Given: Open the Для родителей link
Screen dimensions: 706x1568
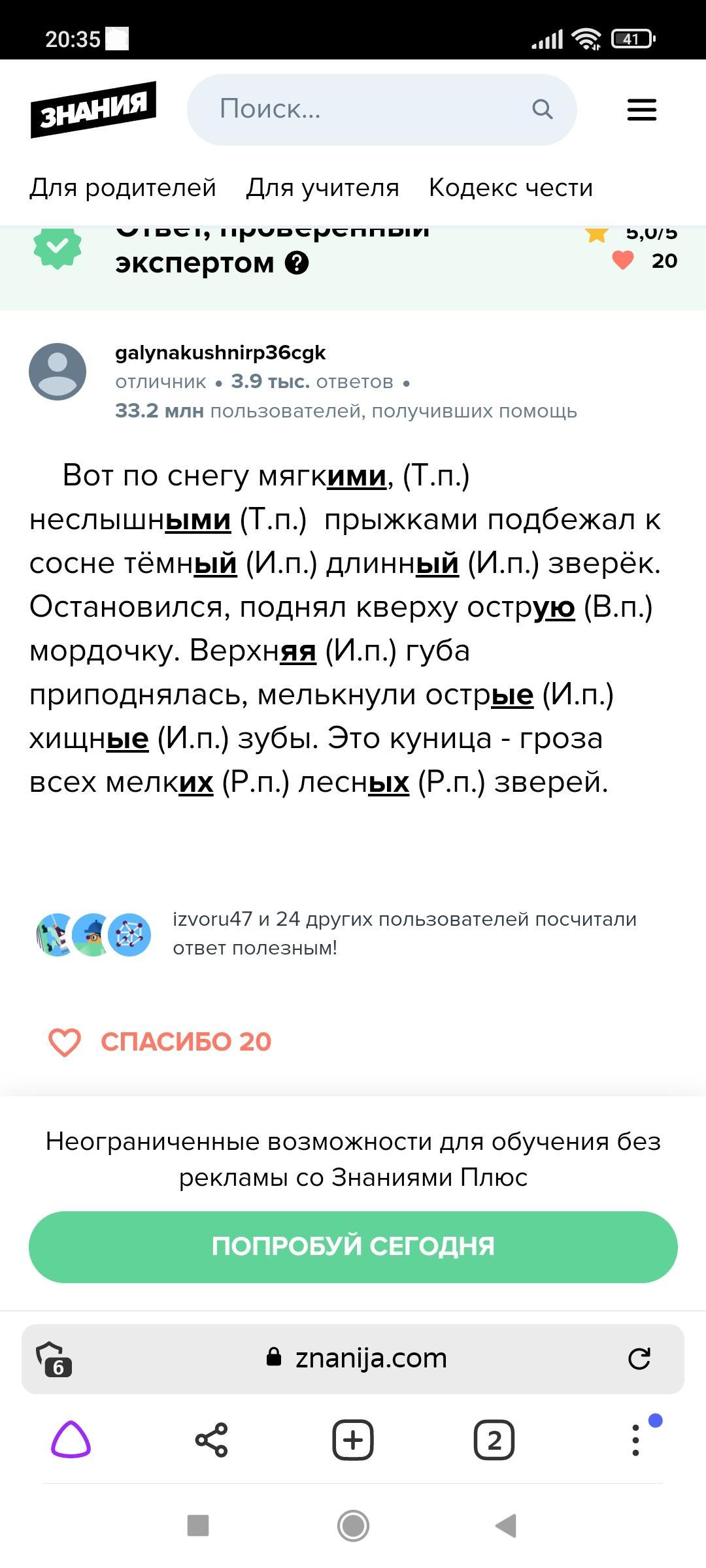Looking at the screenshot, I should 123,188.
